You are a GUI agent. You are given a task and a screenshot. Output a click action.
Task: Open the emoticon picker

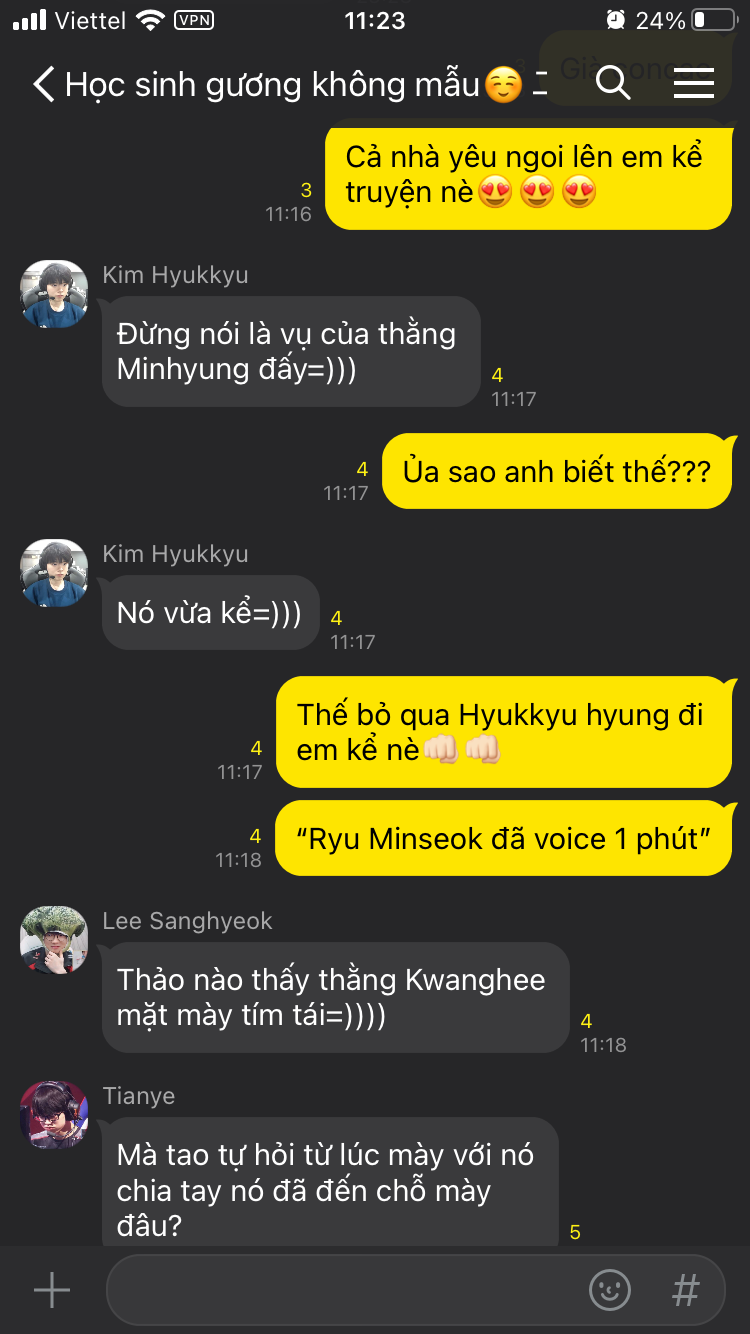pos(609,1290)
